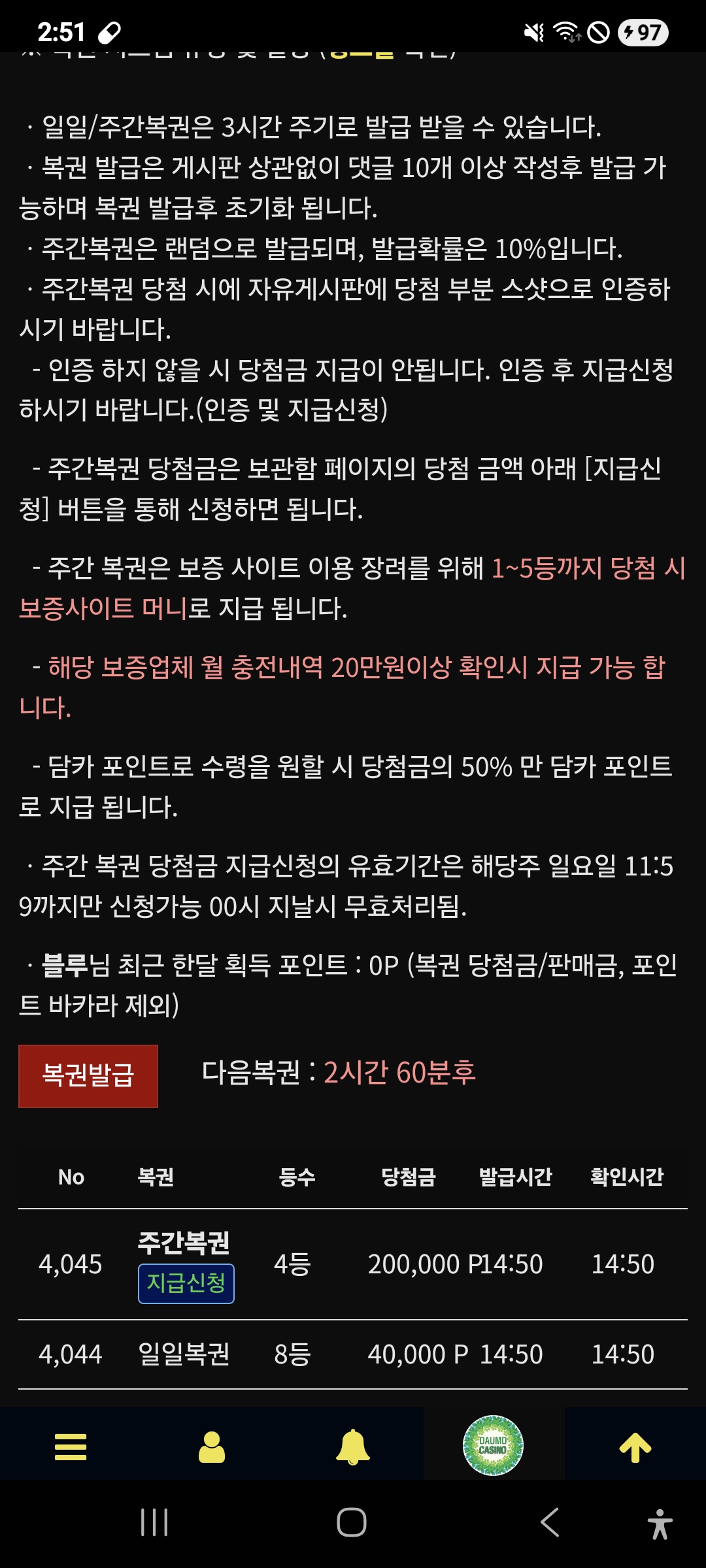Jump to top with the up arrow

[x=635, y=1446]
